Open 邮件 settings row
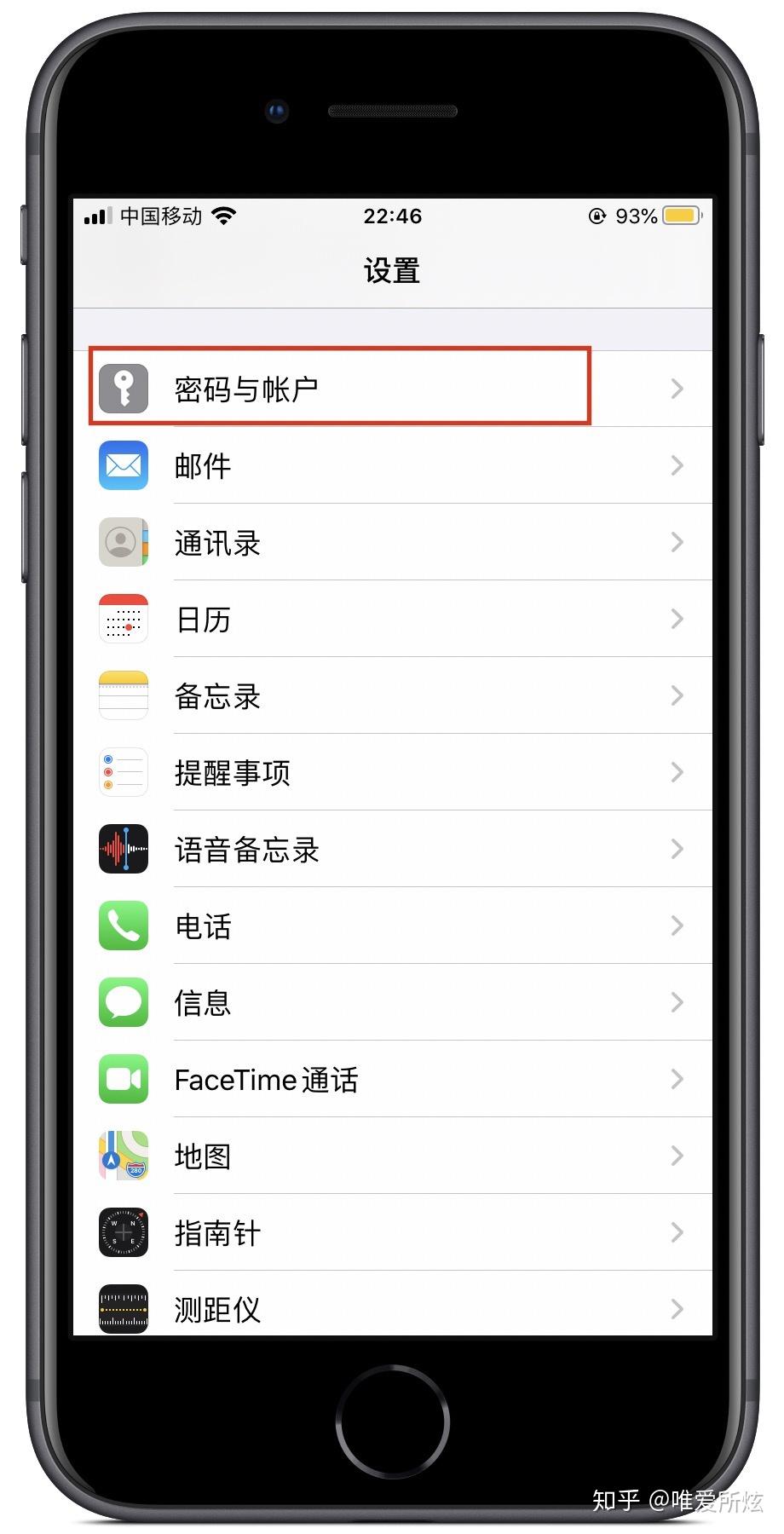Viewport: 784px width, 1534px height. [393, 465]
